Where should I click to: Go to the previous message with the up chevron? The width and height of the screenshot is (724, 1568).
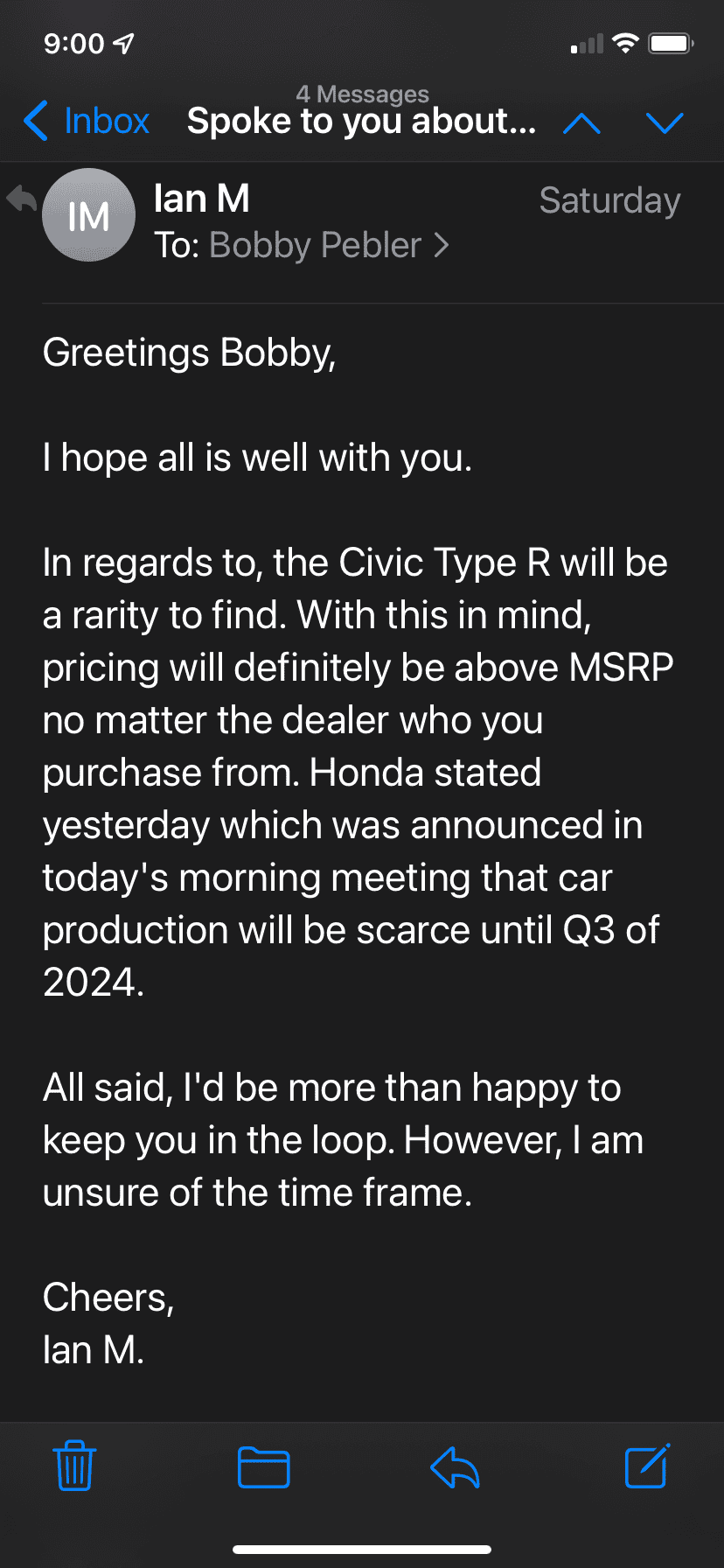pos(582,122)
